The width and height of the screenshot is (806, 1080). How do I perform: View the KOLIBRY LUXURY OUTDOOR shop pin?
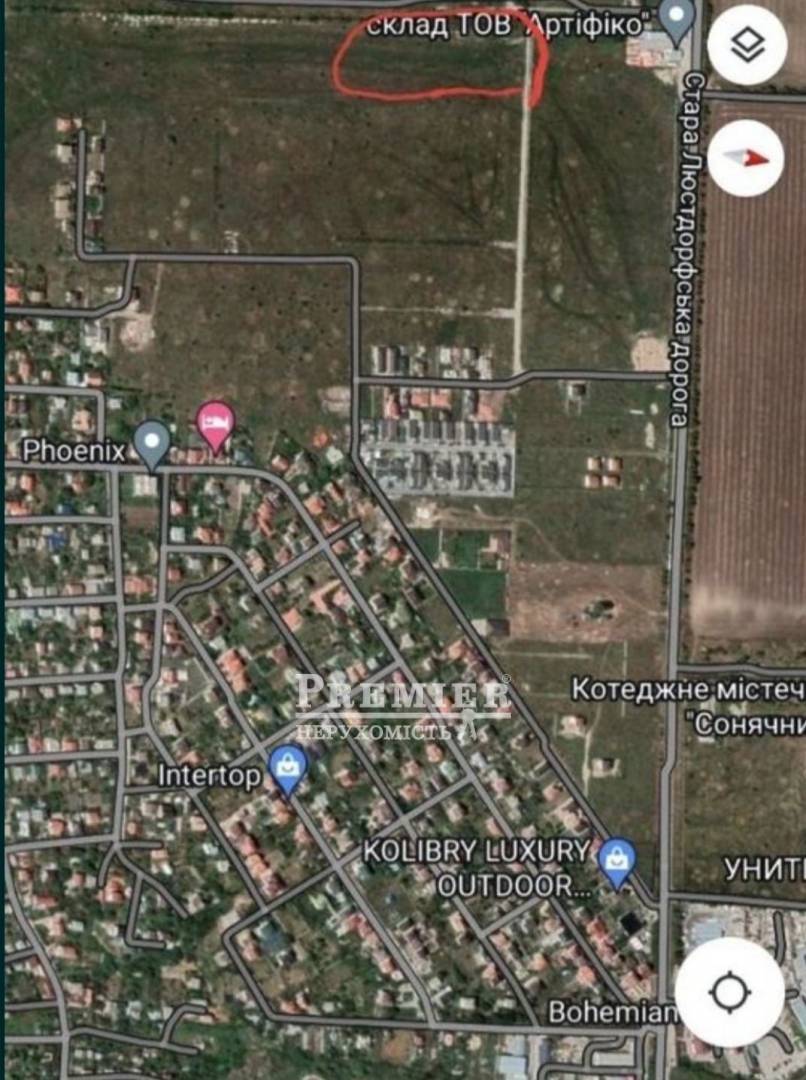tap(617, 862)
